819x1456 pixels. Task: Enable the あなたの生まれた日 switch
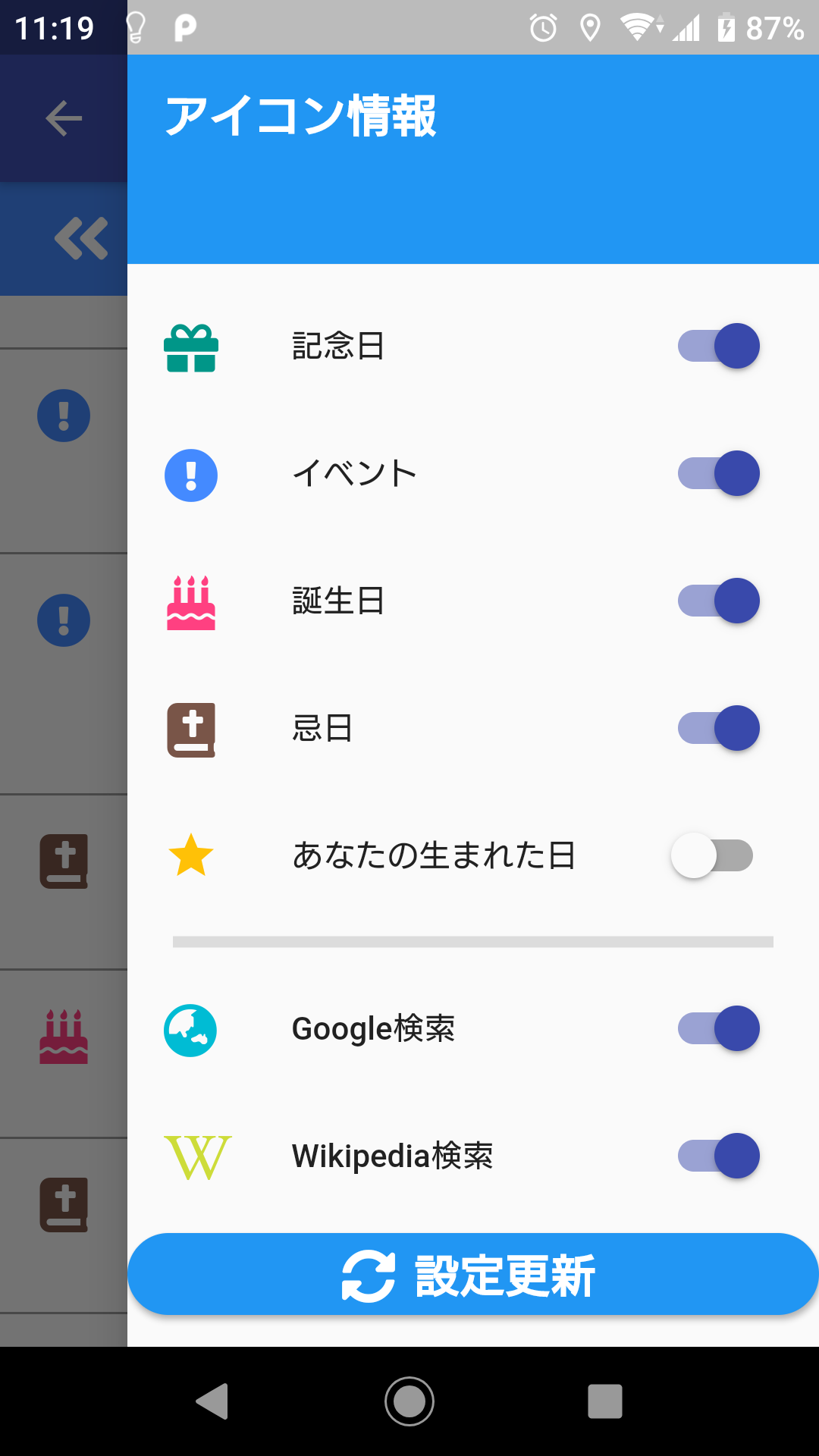[712, 855]
